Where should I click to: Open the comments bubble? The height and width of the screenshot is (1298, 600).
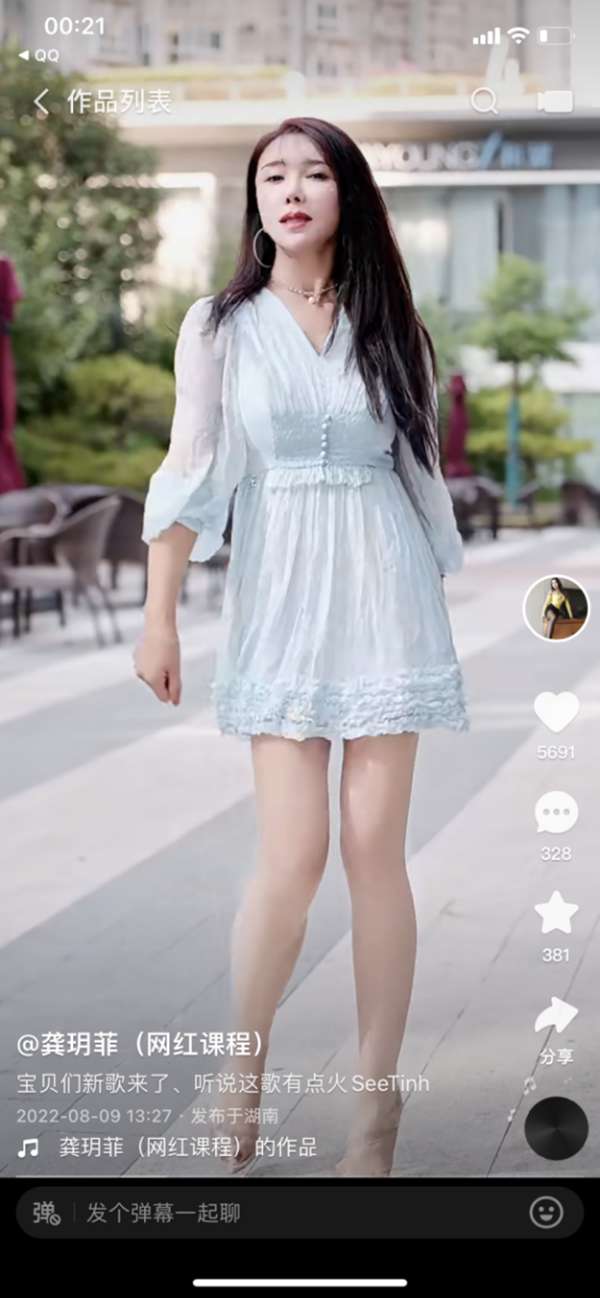pyautogui.click(x=556, y=812)
